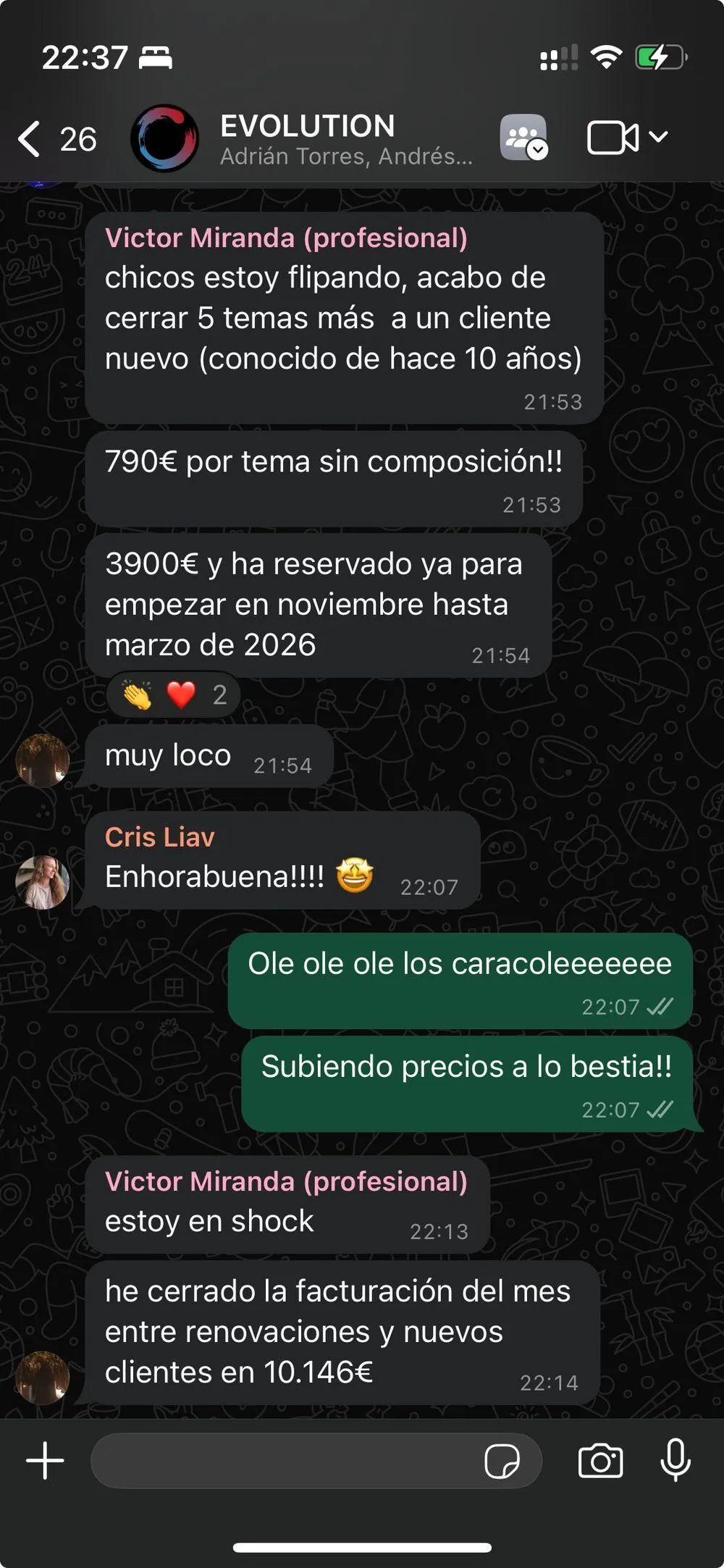Start a video call with the group
Image resolution: width=724 pixels, height=1568 pixels.
click(613, 137)
